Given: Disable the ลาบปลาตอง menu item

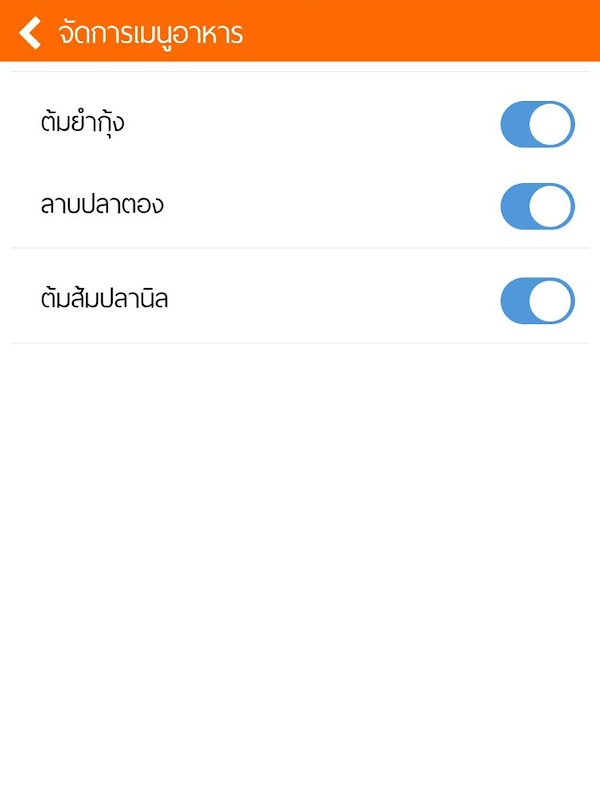Looking at the screenshot, I should (x=537, y=206).
